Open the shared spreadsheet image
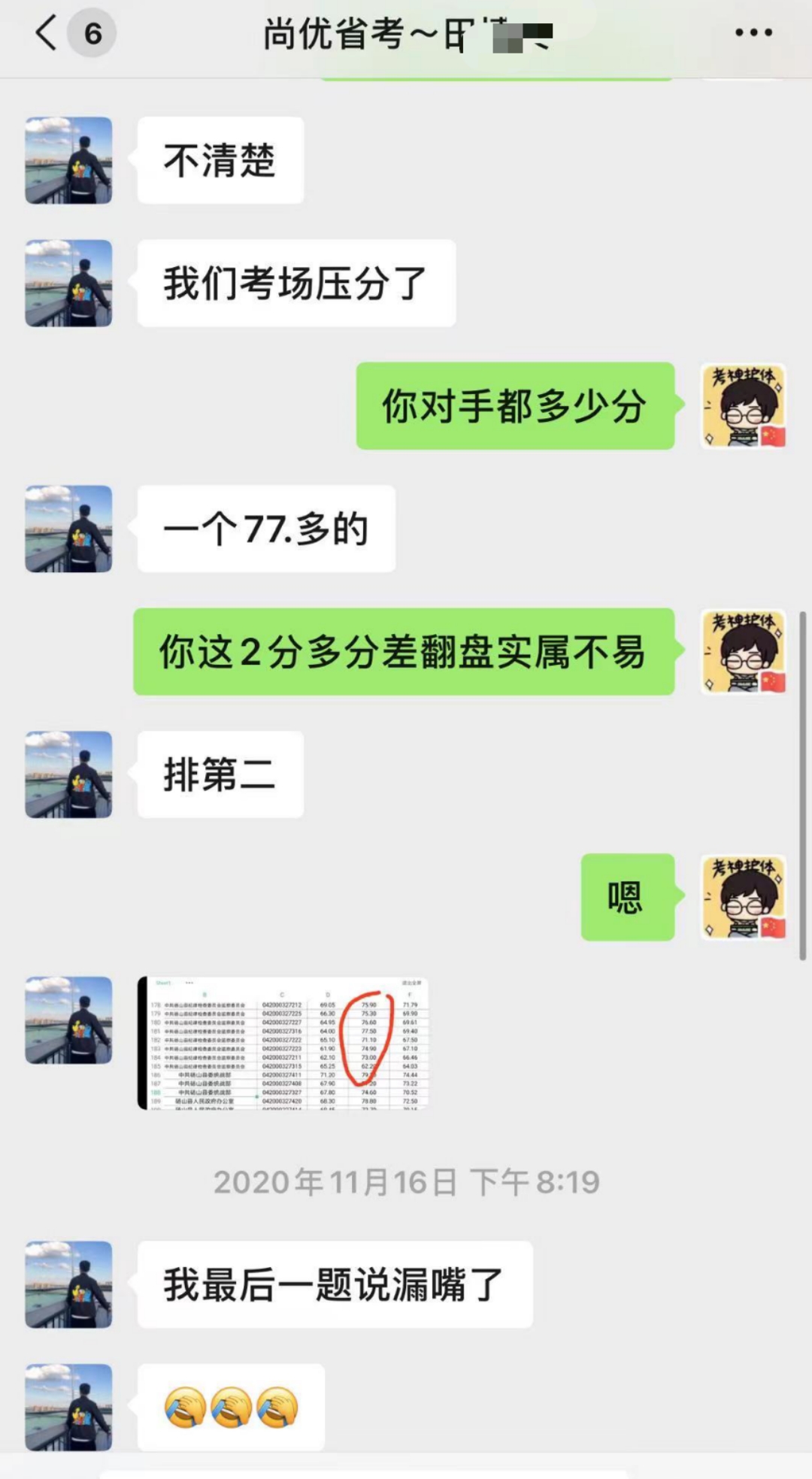Screen dimensions: 812x1479 point(283,1043)
